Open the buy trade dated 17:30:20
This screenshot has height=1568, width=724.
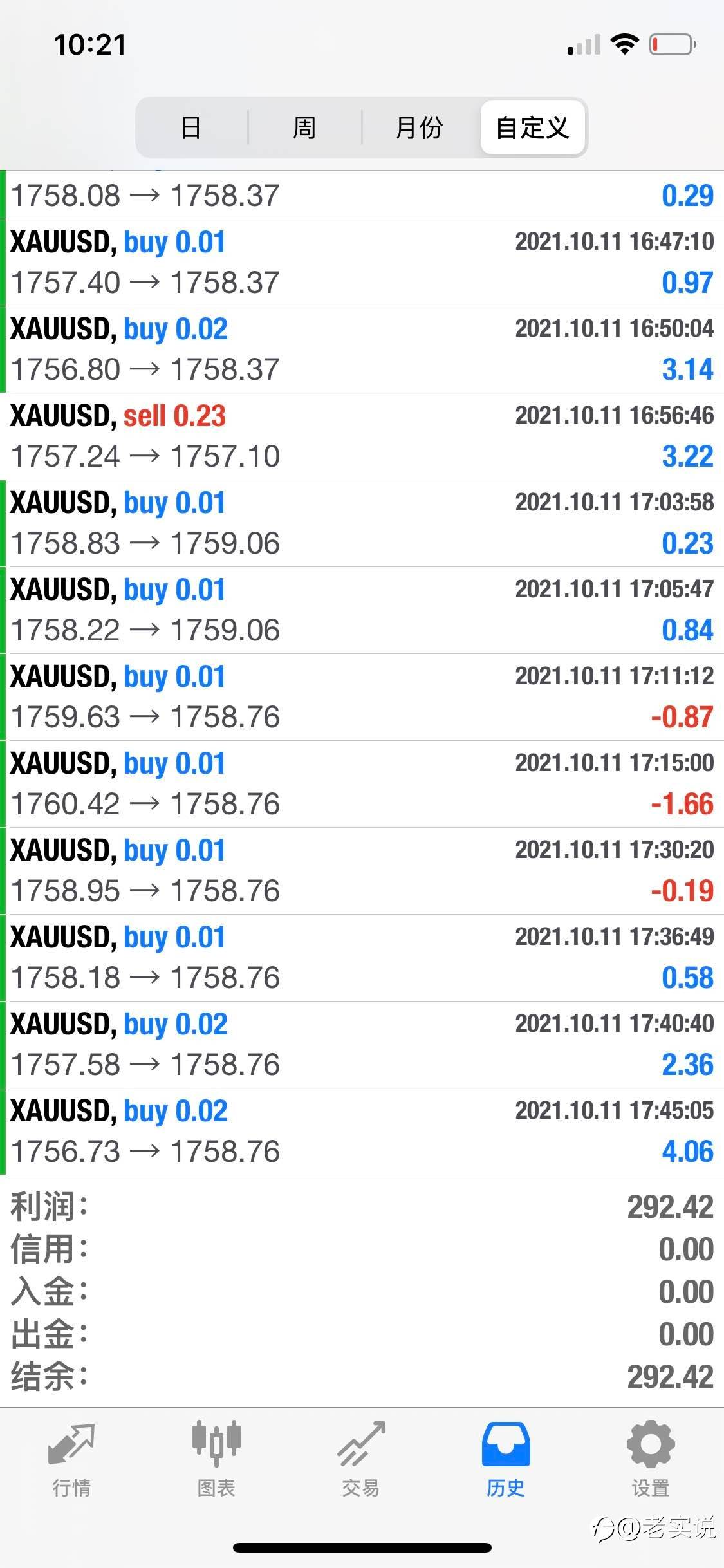362,871
